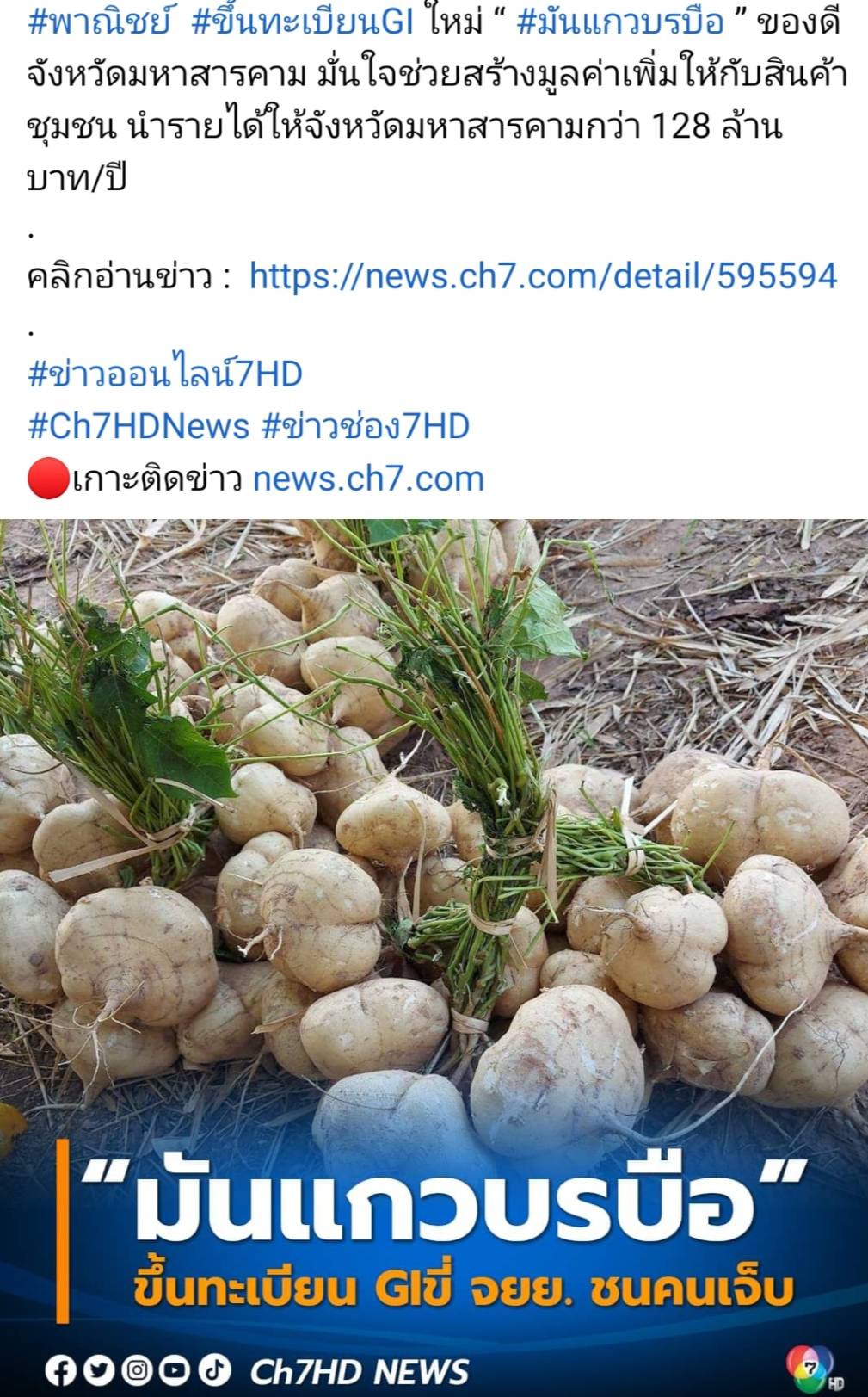Visit the news.ch7.com link after เกาะติดข่าว
The image size is (868, 1397).
[368, 479]
